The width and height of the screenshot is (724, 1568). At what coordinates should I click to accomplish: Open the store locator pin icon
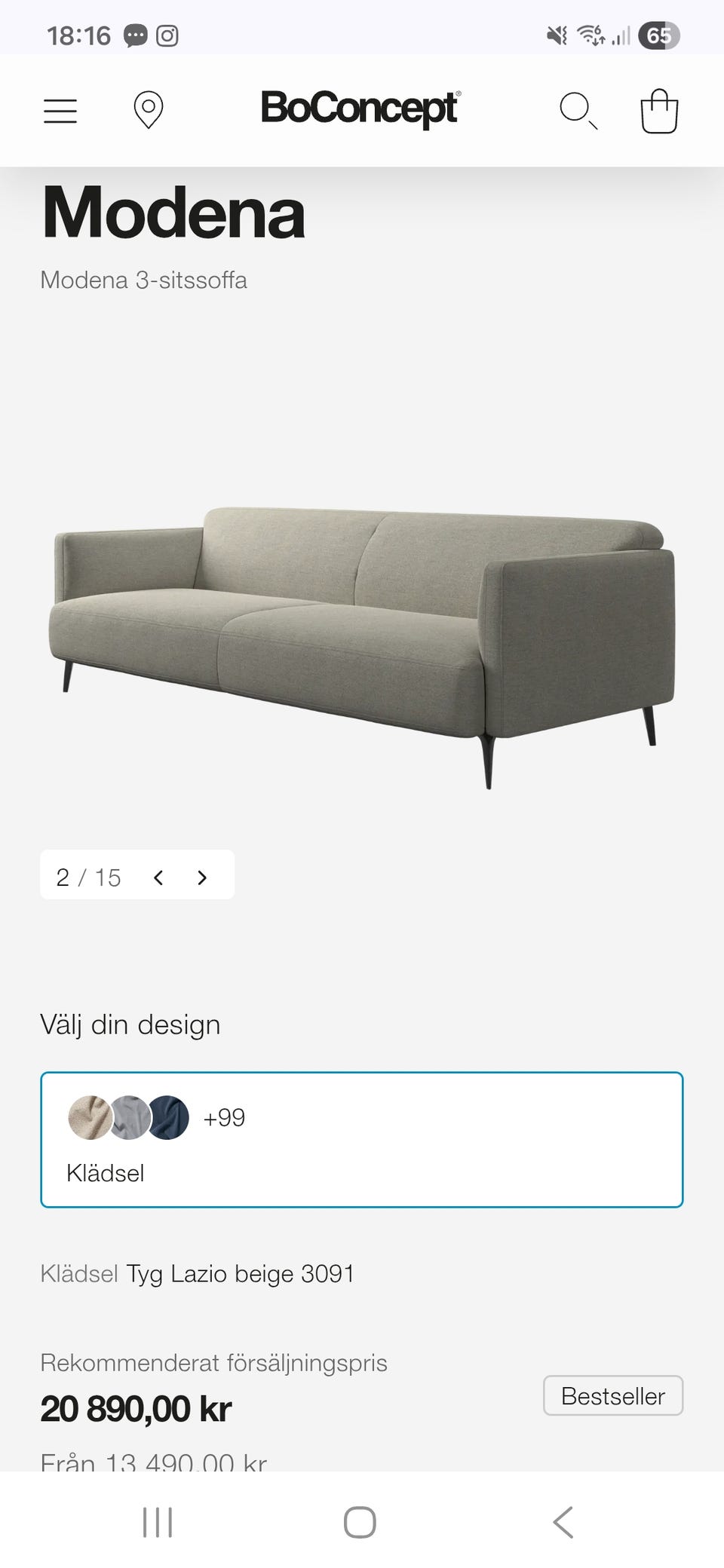[x=148, y=111]
